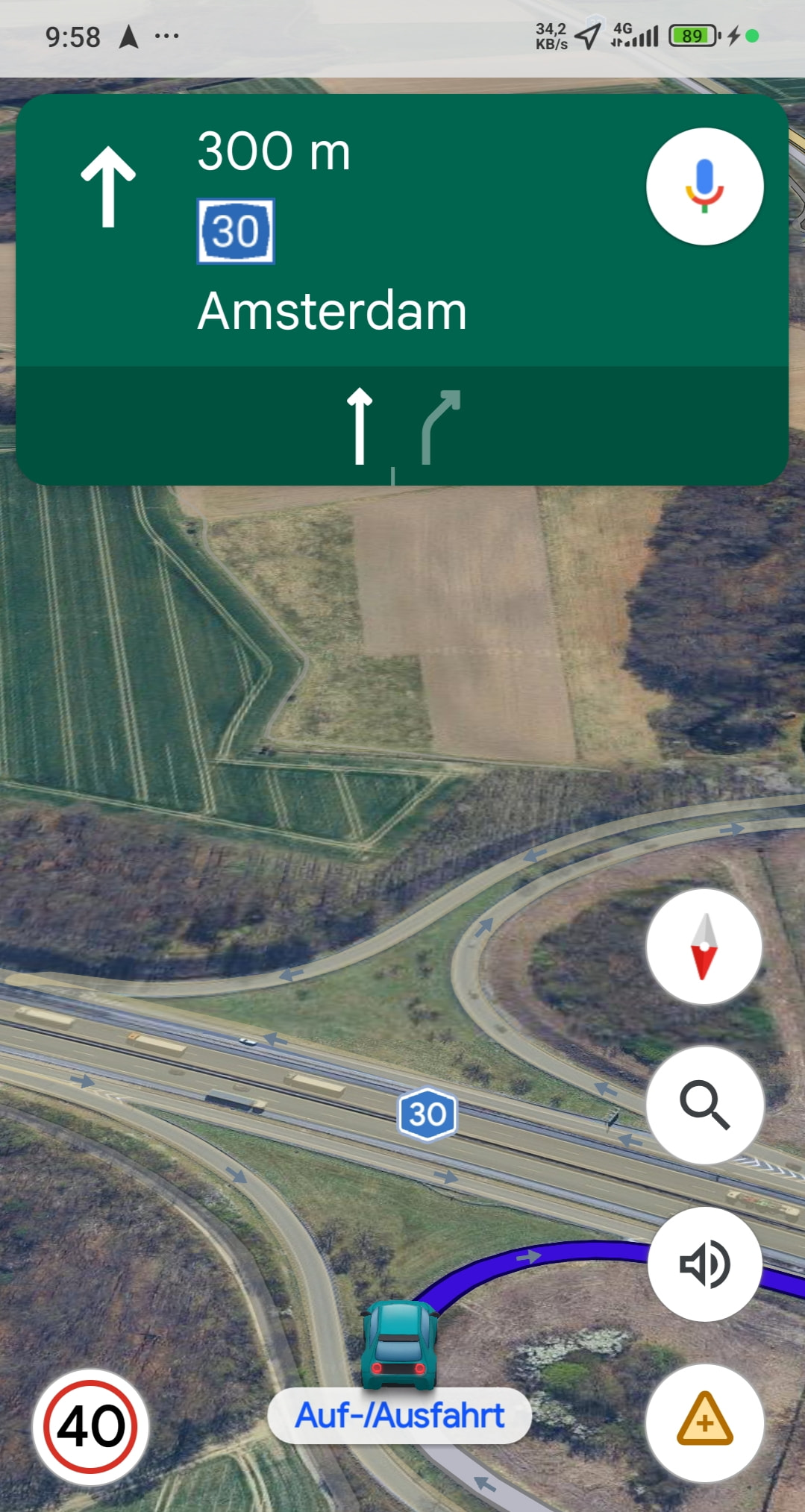Toggle navigation voice sound
This screenshot has height=1512, width=805.
704,1264
